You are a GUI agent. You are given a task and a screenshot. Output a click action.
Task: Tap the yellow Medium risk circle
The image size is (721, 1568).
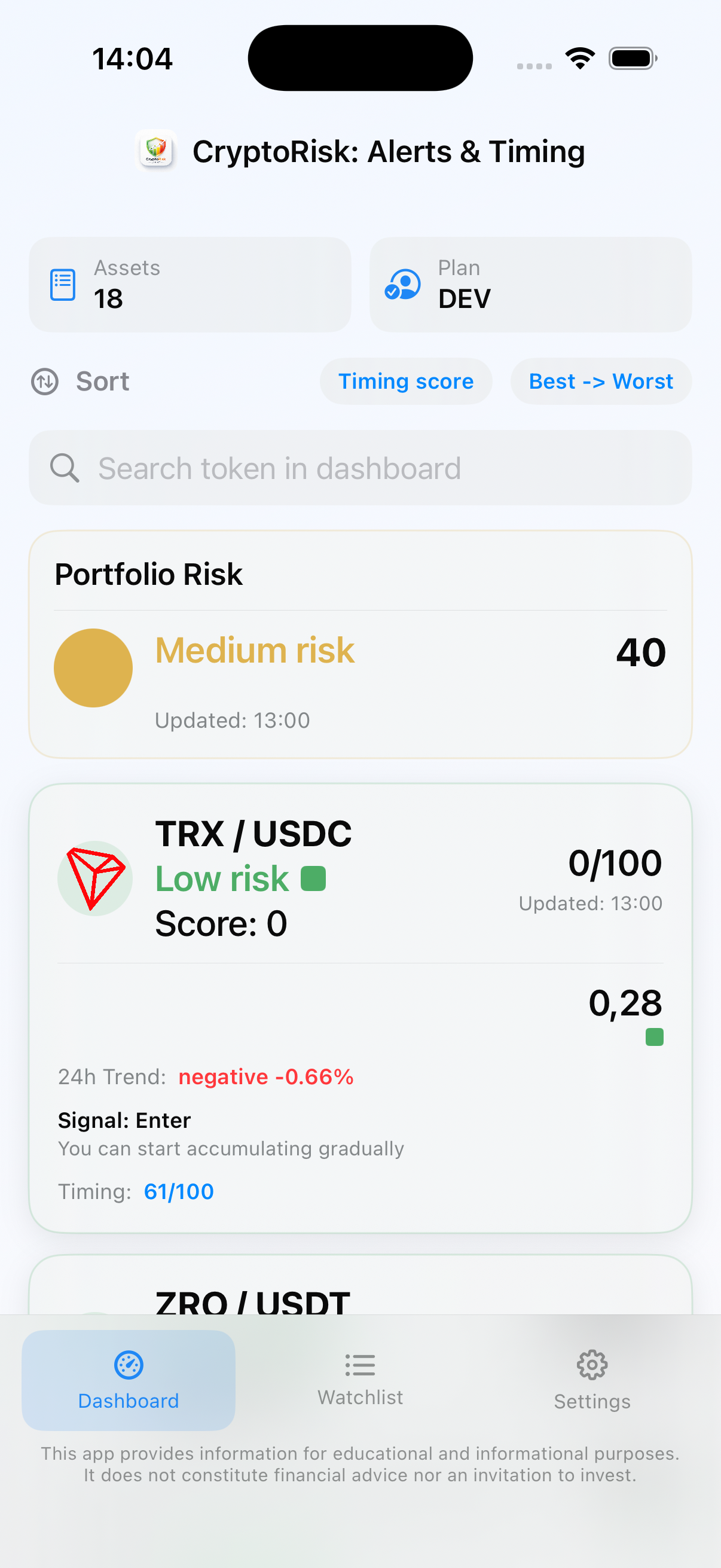click(93, 667)
